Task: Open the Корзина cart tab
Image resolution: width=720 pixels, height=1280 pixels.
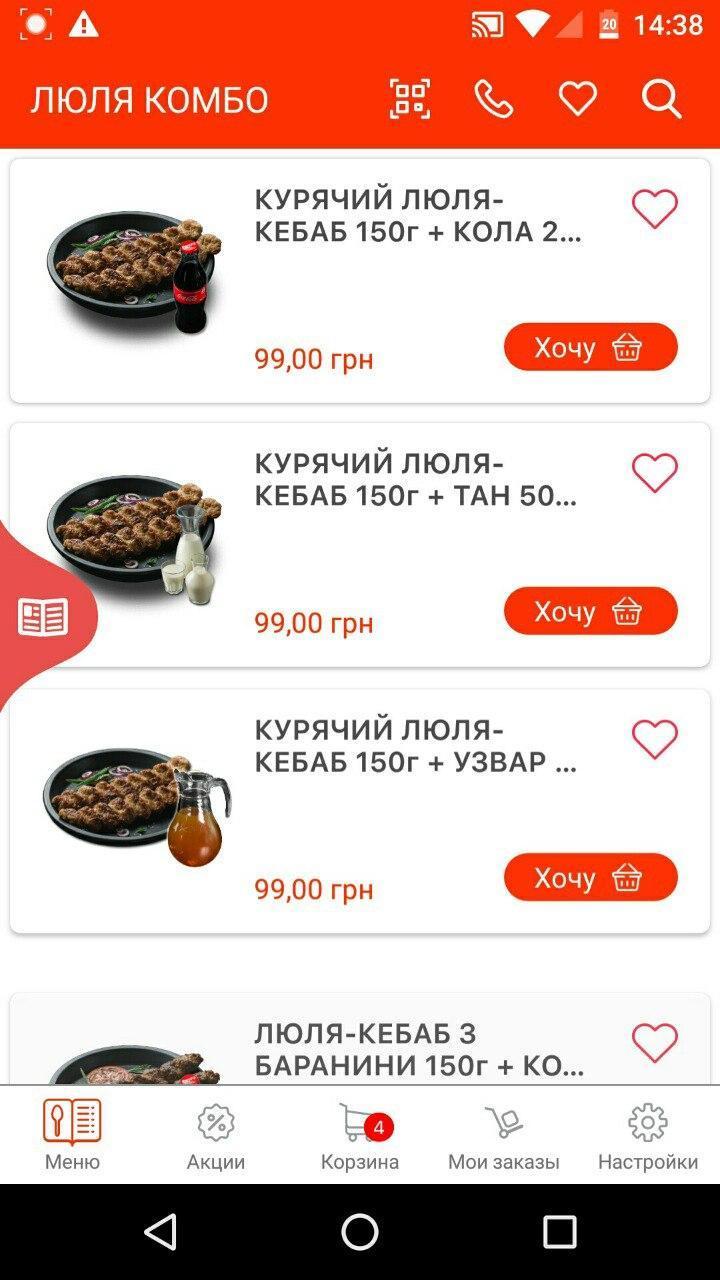Action: pos(360,1135)
